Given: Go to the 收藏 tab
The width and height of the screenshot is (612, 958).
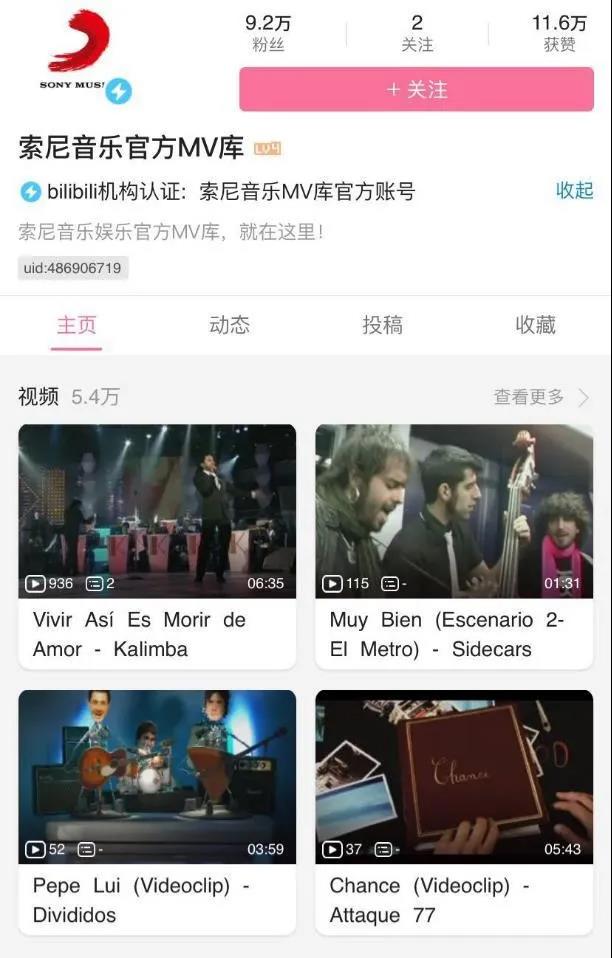Looking at the screenshot, I should pyautogui.click(x=535, y=325).
